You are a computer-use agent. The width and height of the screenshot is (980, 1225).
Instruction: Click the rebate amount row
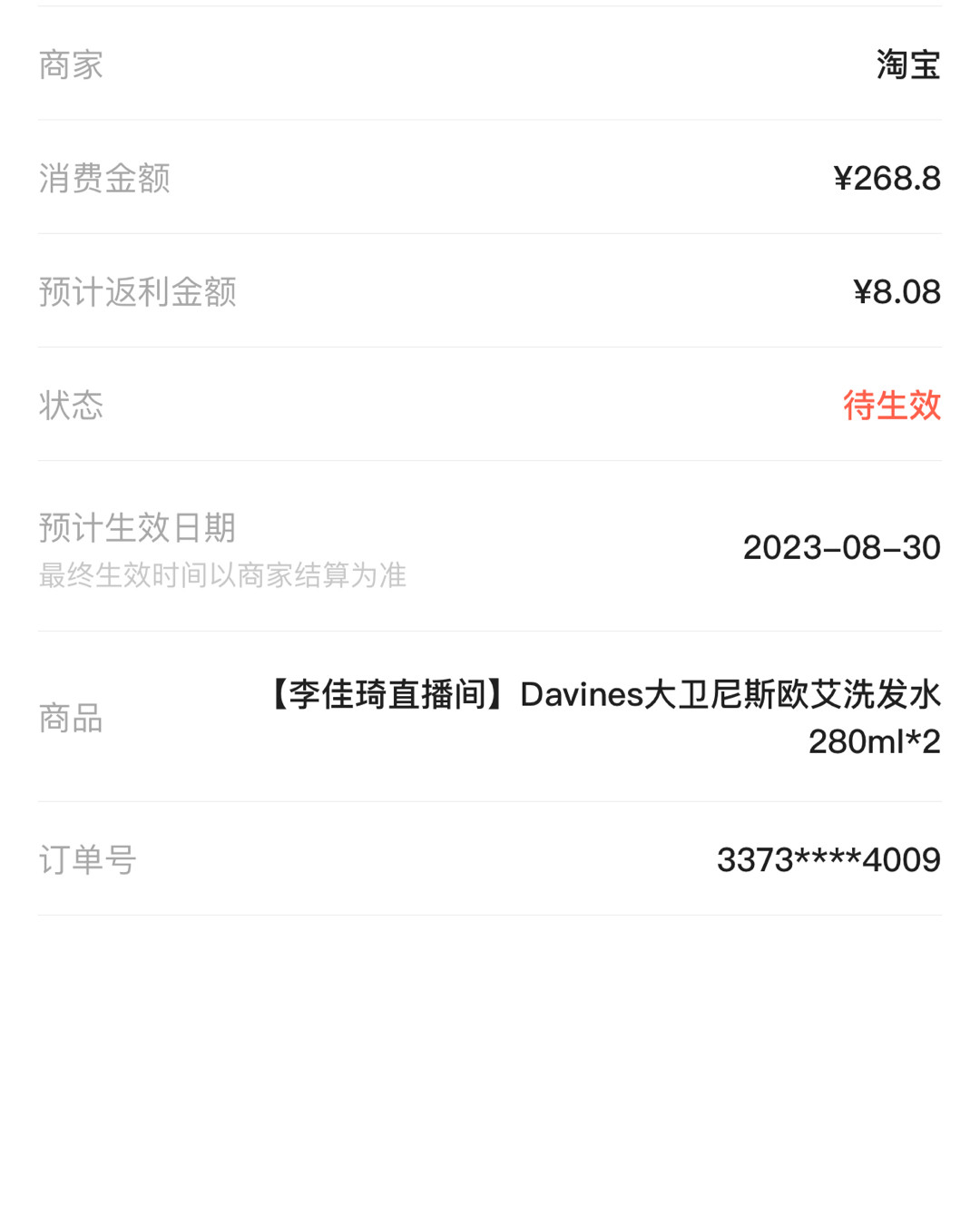(490, 292)
